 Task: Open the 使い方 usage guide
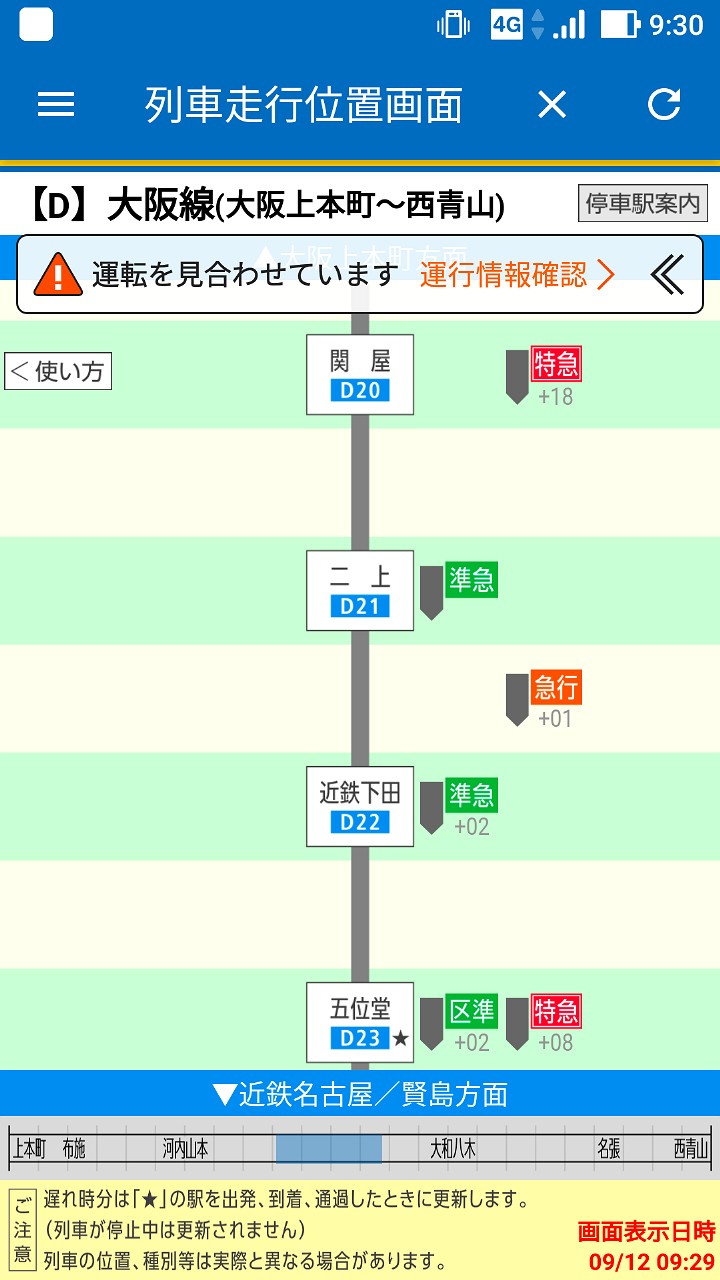click(x=58, y=372)
